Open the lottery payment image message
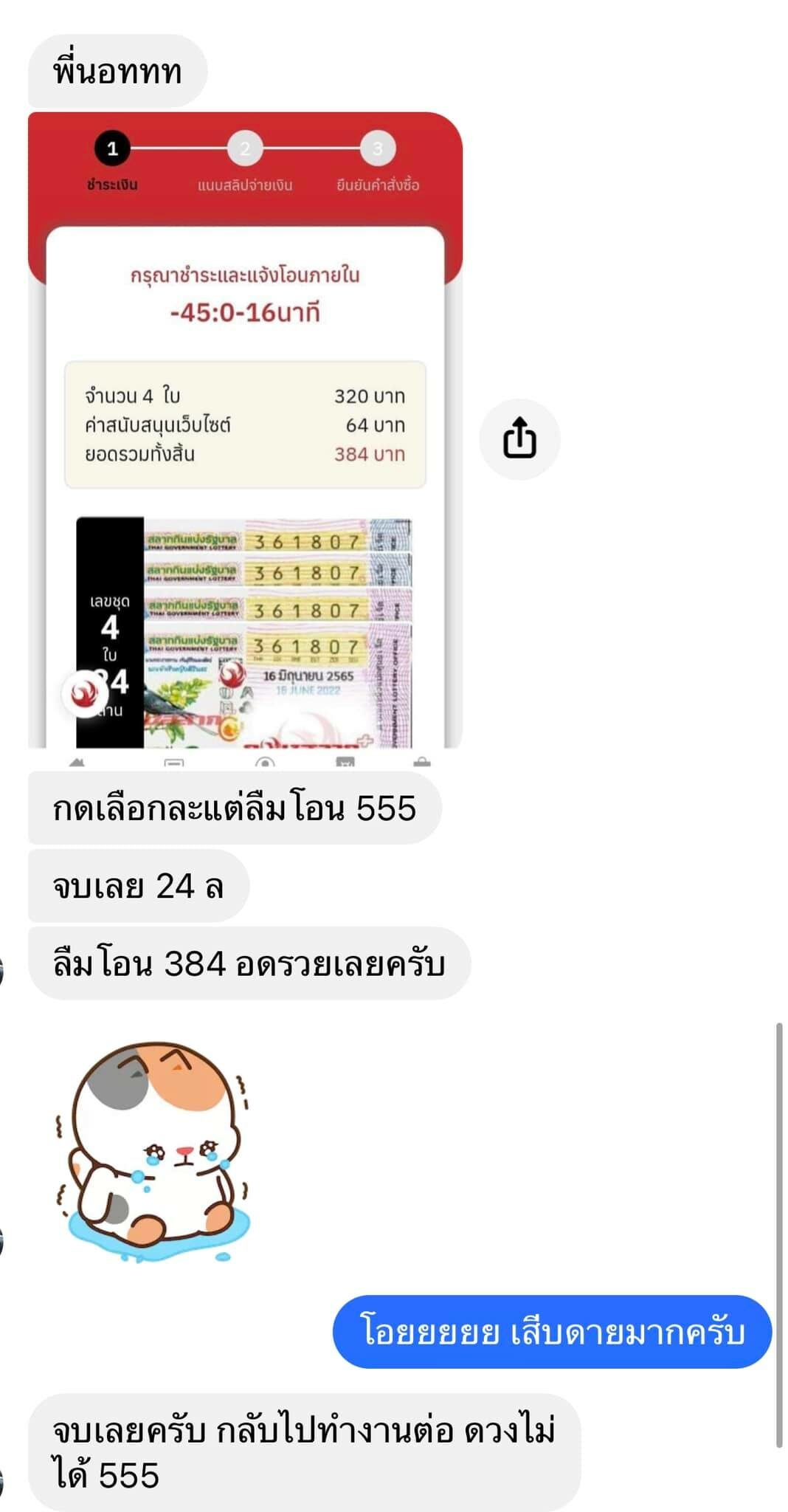 [245, 430]
